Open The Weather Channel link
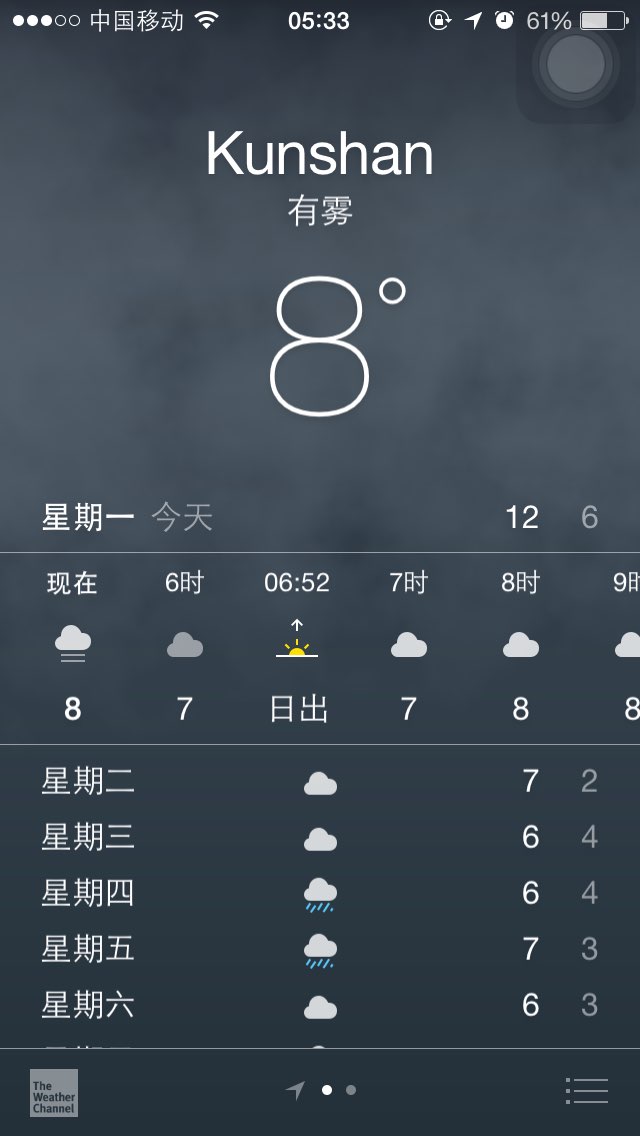Viewport: 640px width, 1136px height. point(54,1093)
